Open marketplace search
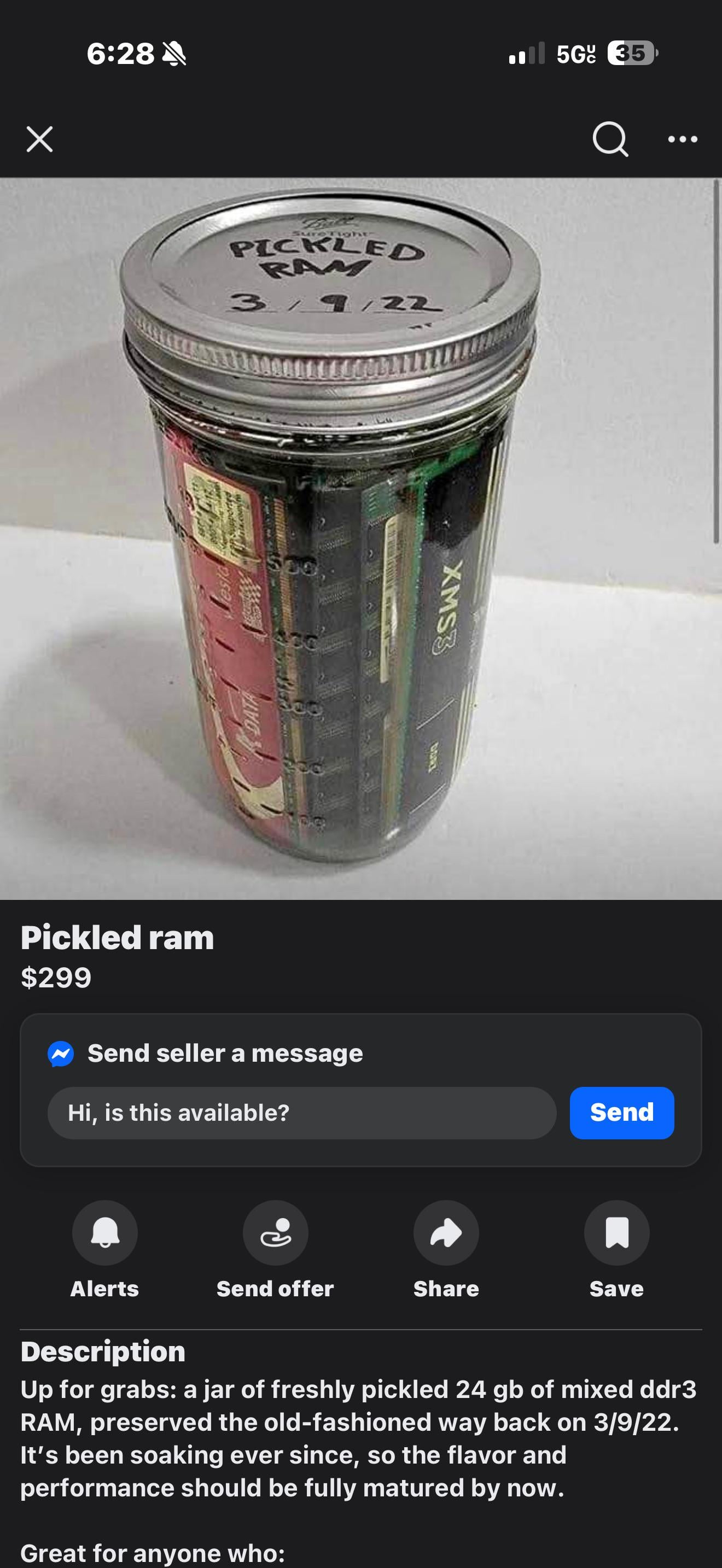 tap(610, 139)
